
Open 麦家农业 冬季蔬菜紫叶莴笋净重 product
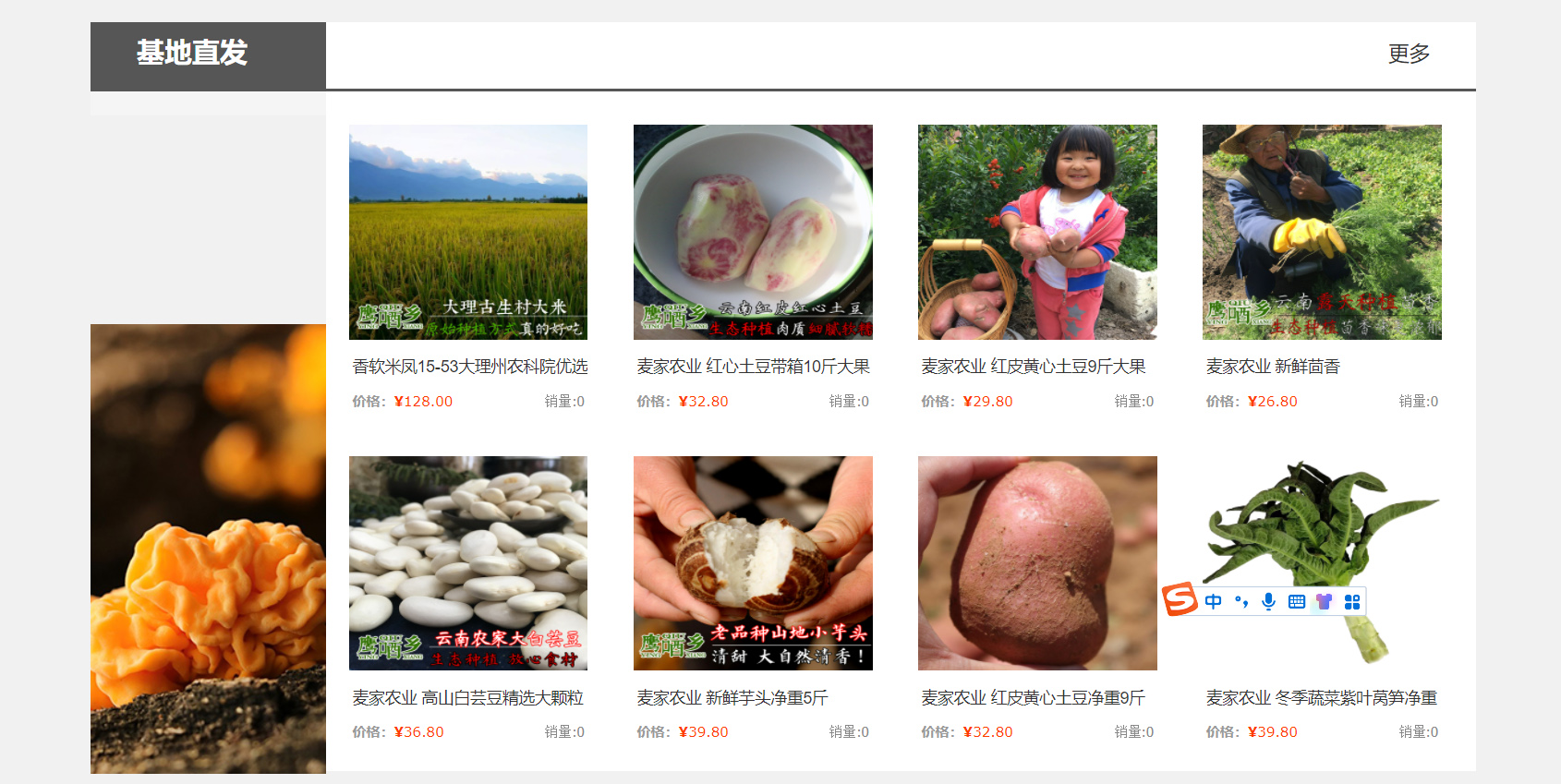click(1321, 698)
